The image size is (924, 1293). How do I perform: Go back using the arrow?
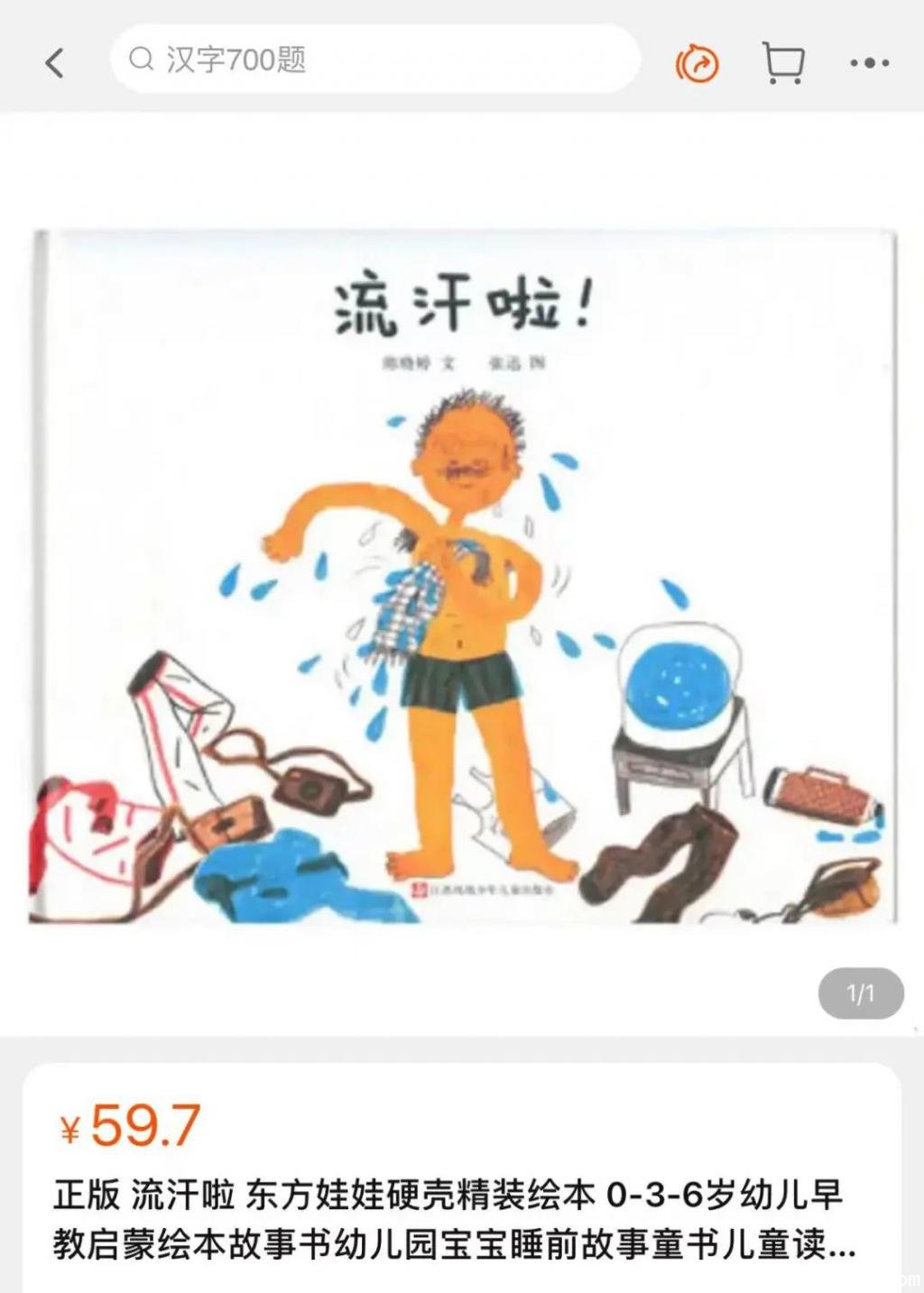55,62
